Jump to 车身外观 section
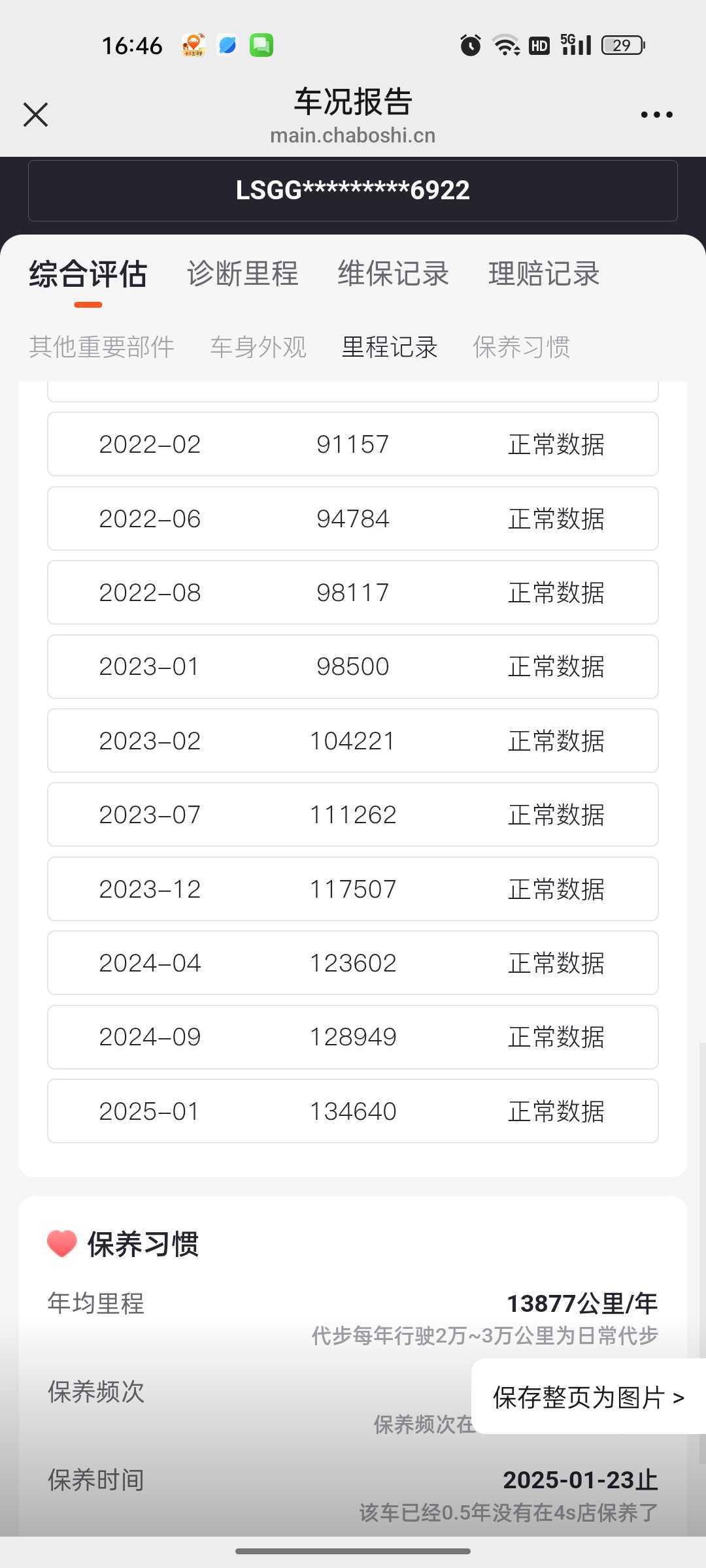The width and height of the screenshot is (706, 1568). [x=258, y=347]
